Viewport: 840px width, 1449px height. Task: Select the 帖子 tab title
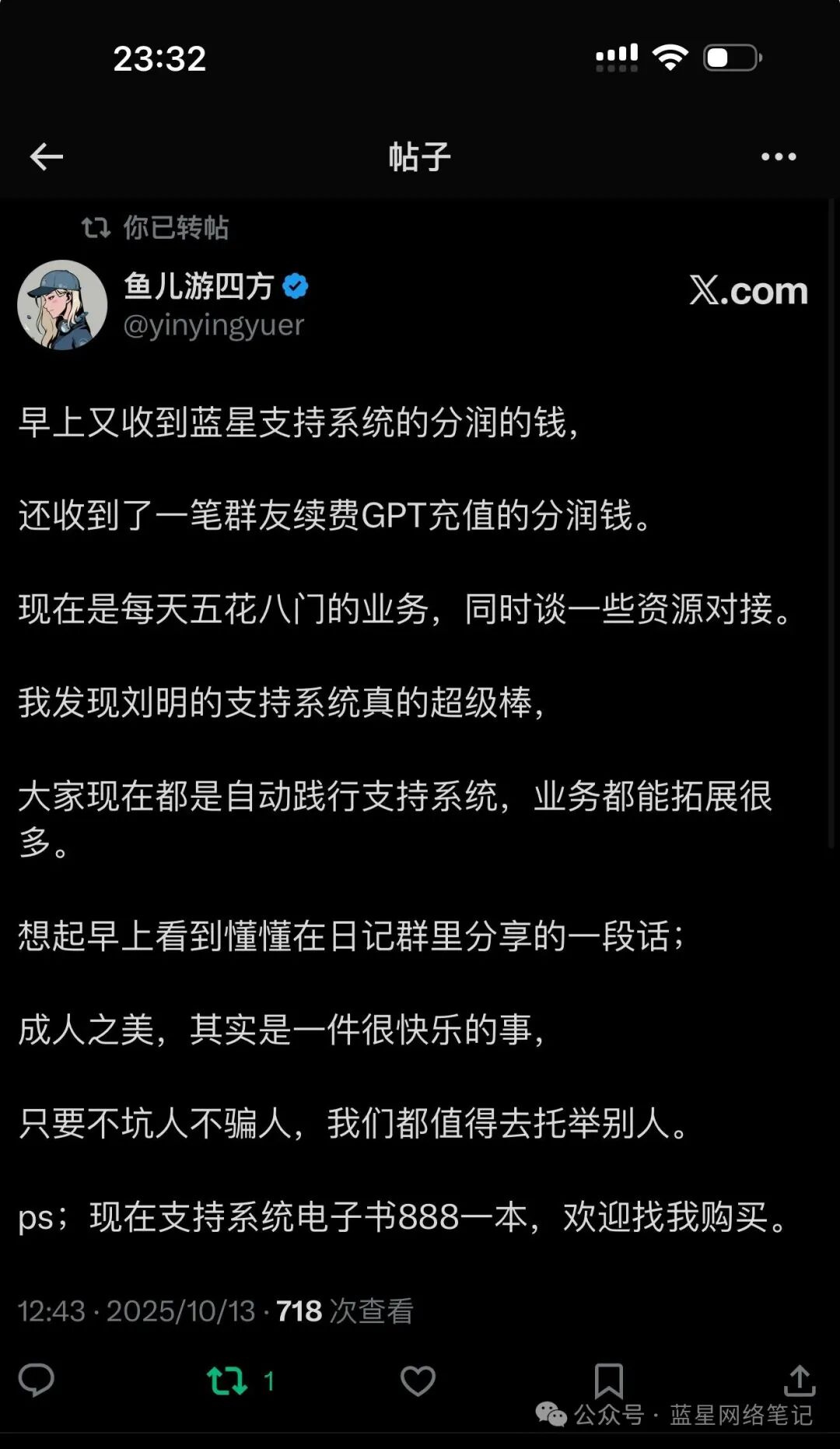click(x=418, y=156)
